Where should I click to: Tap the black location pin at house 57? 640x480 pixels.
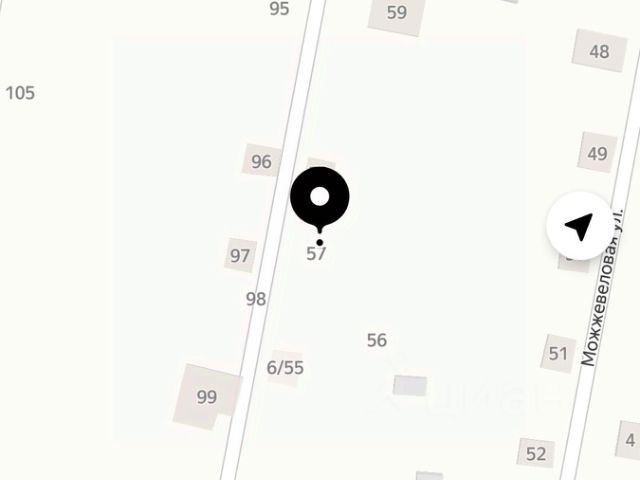tap(320, 198)
